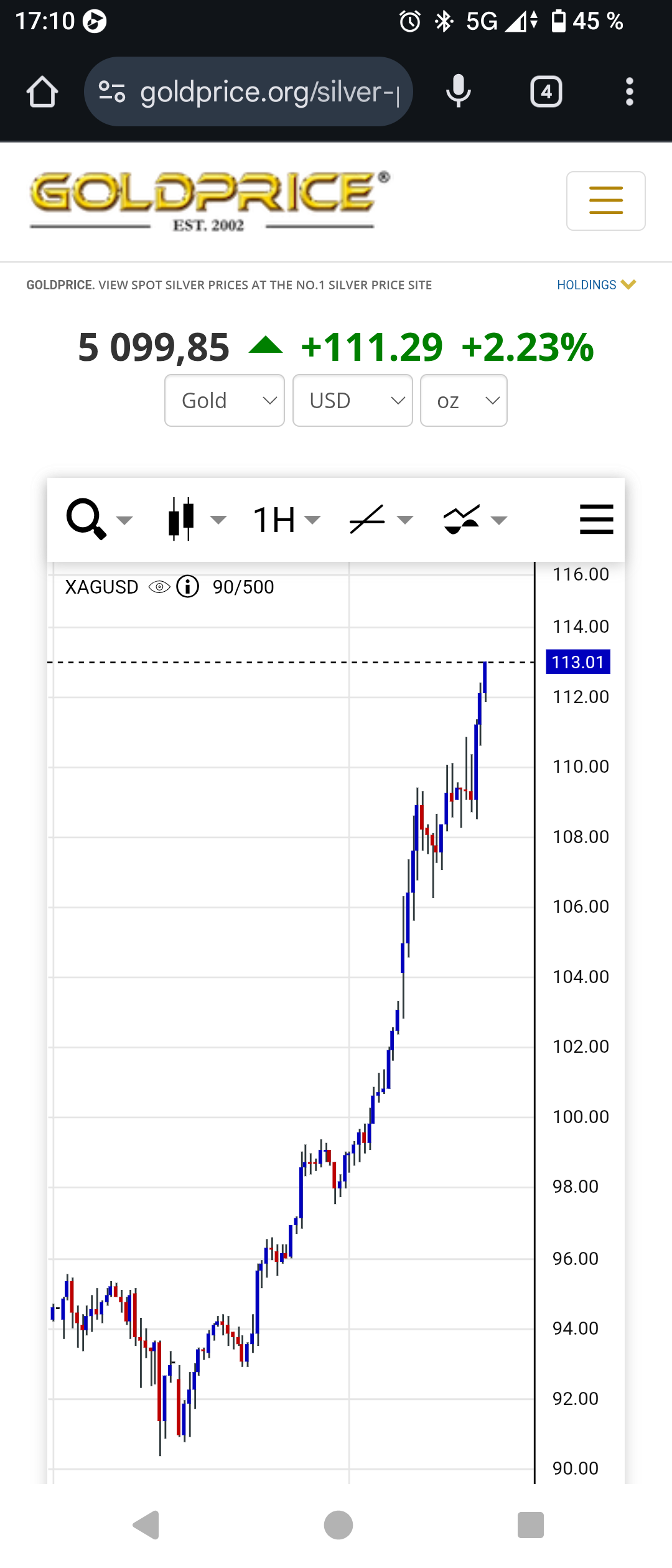Open the browser overflow menu
Image resolution: width=672 pixels, height=1568 pixels.
click(630, 92)
